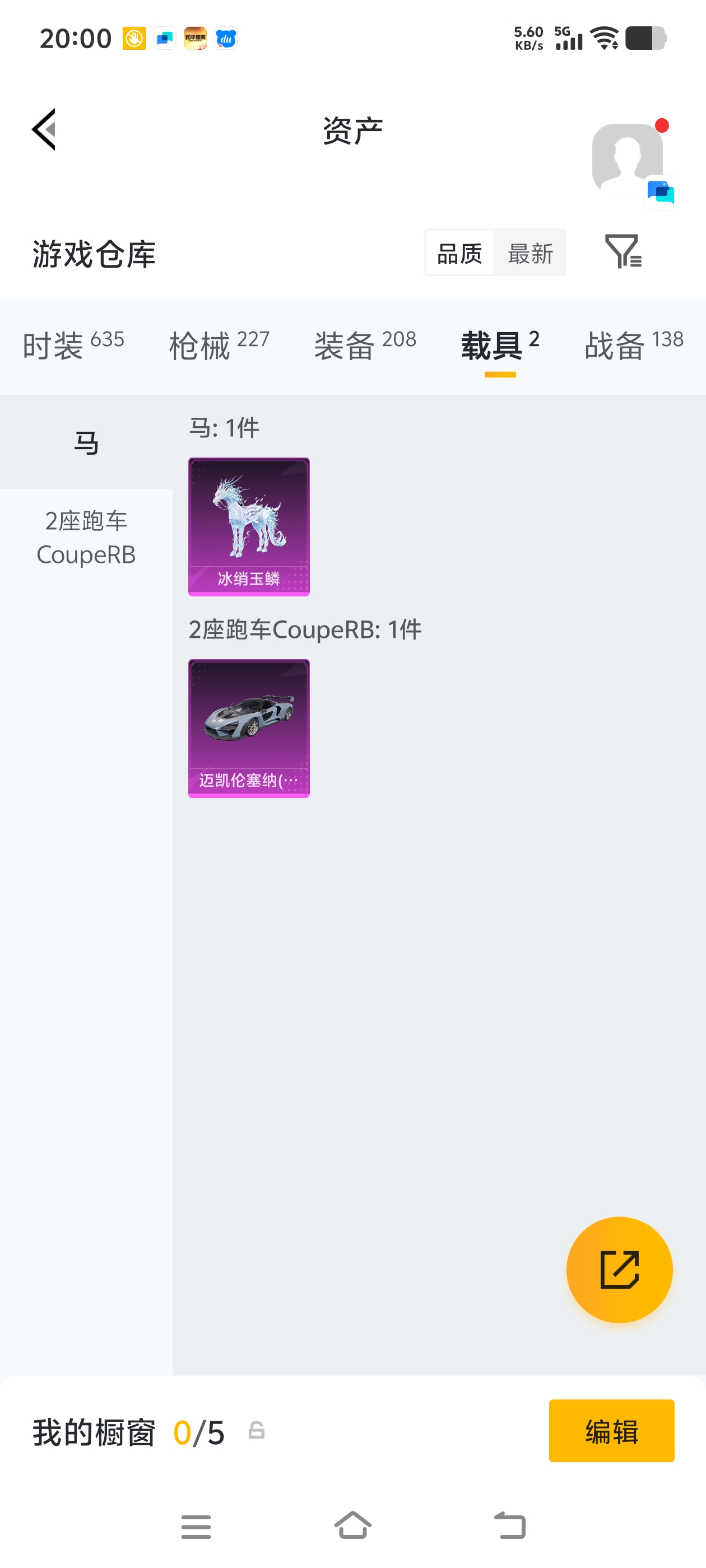This screenshot has width=706, height=1568.
Task: Open the 冰绡玉鳞 horse item
Action: (x=249, y=526)
